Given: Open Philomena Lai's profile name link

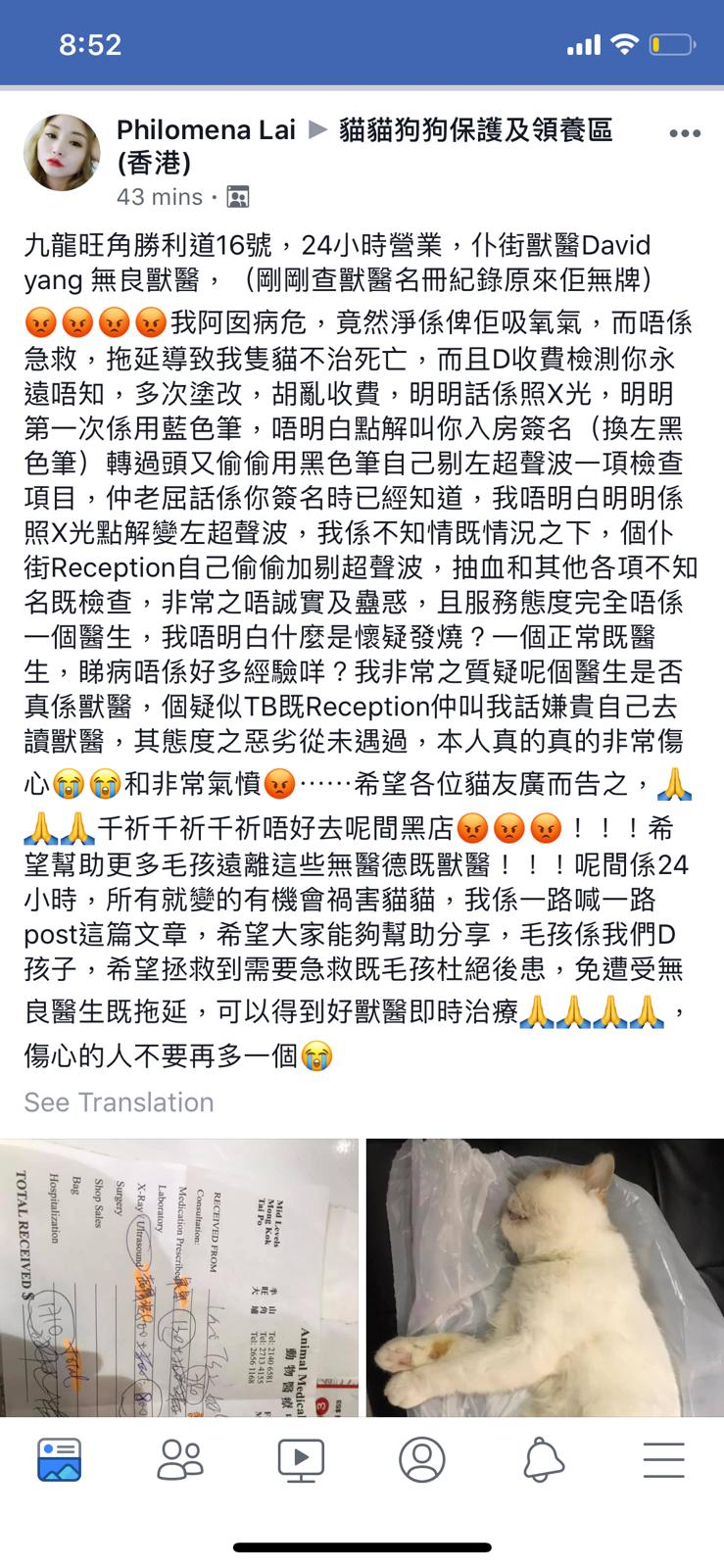Looking at the screenshot, I should (206, 130).
